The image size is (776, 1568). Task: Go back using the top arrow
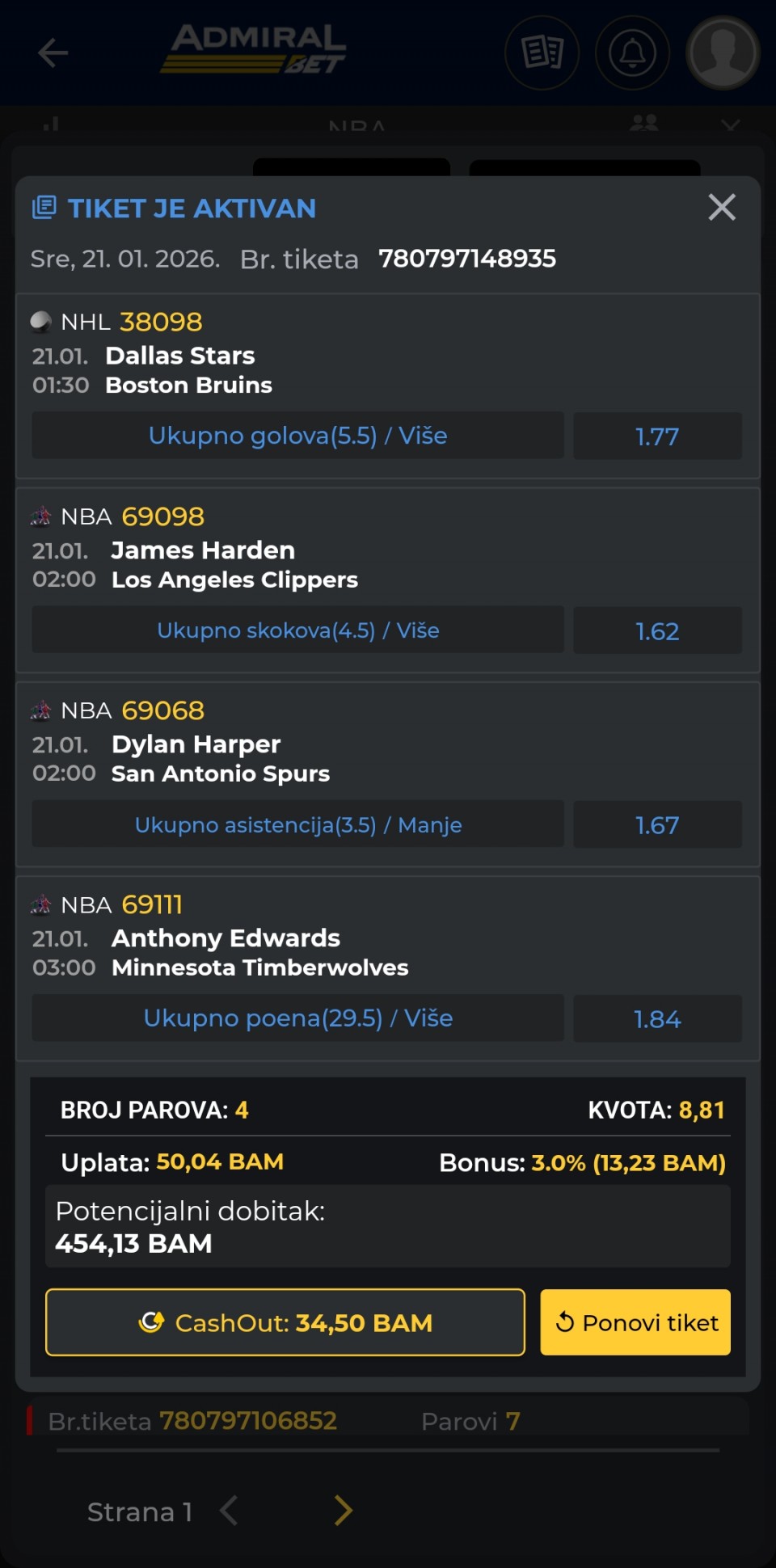(x=53, y=53)
